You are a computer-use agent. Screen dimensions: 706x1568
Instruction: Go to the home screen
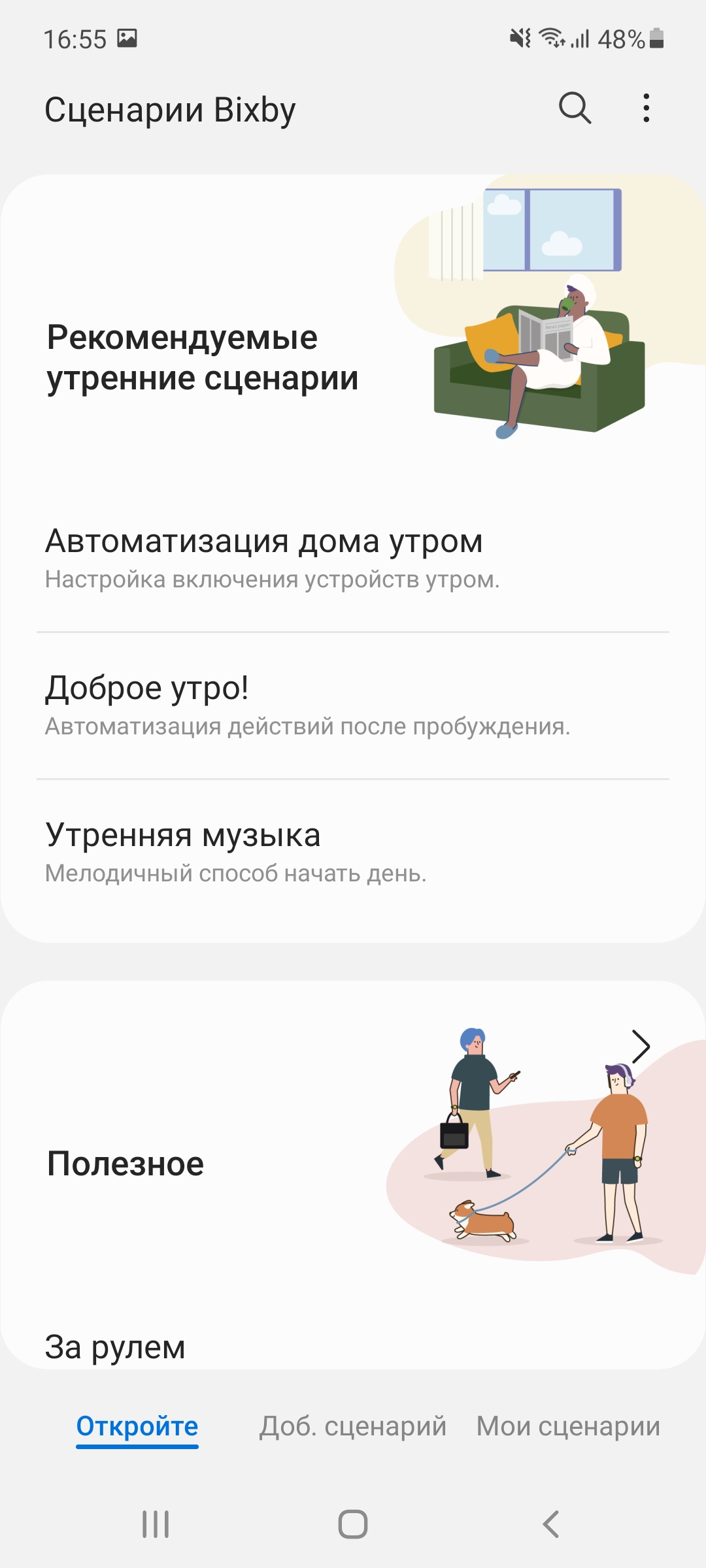pos(353,1524)
